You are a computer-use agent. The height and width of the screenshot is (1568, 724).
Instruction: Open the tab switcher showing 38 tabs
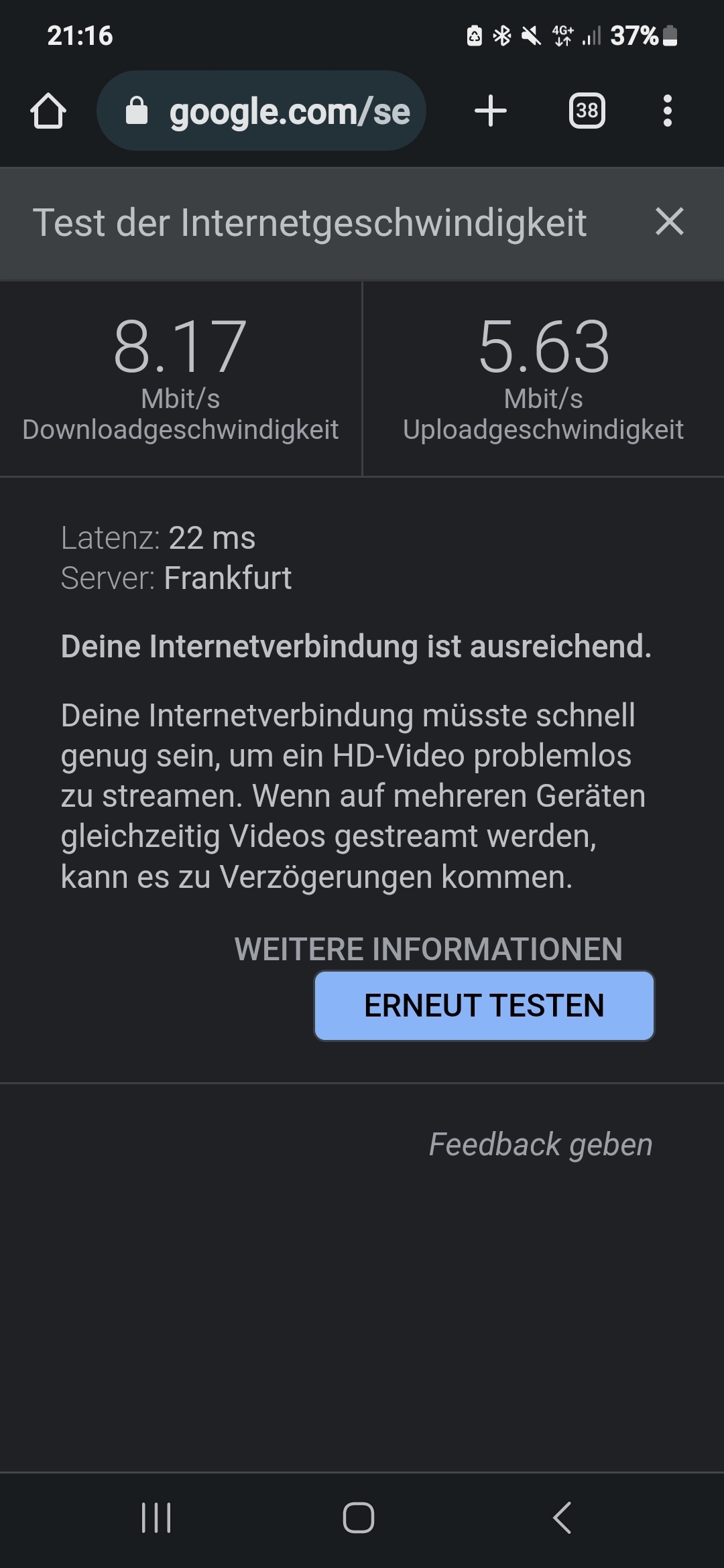587,111
